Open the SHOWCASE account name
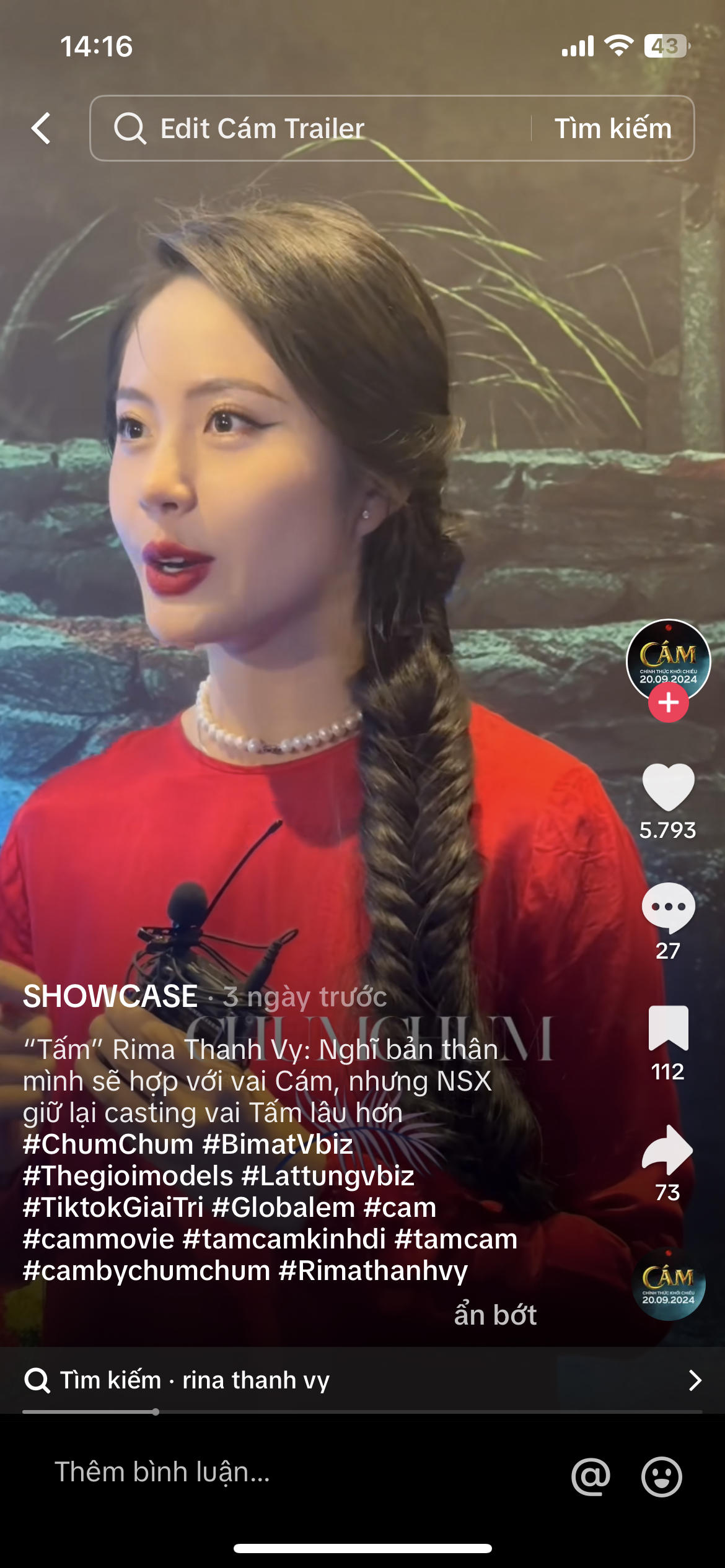The width and height of the screenshot is (725, 1568). coord(110,996)
